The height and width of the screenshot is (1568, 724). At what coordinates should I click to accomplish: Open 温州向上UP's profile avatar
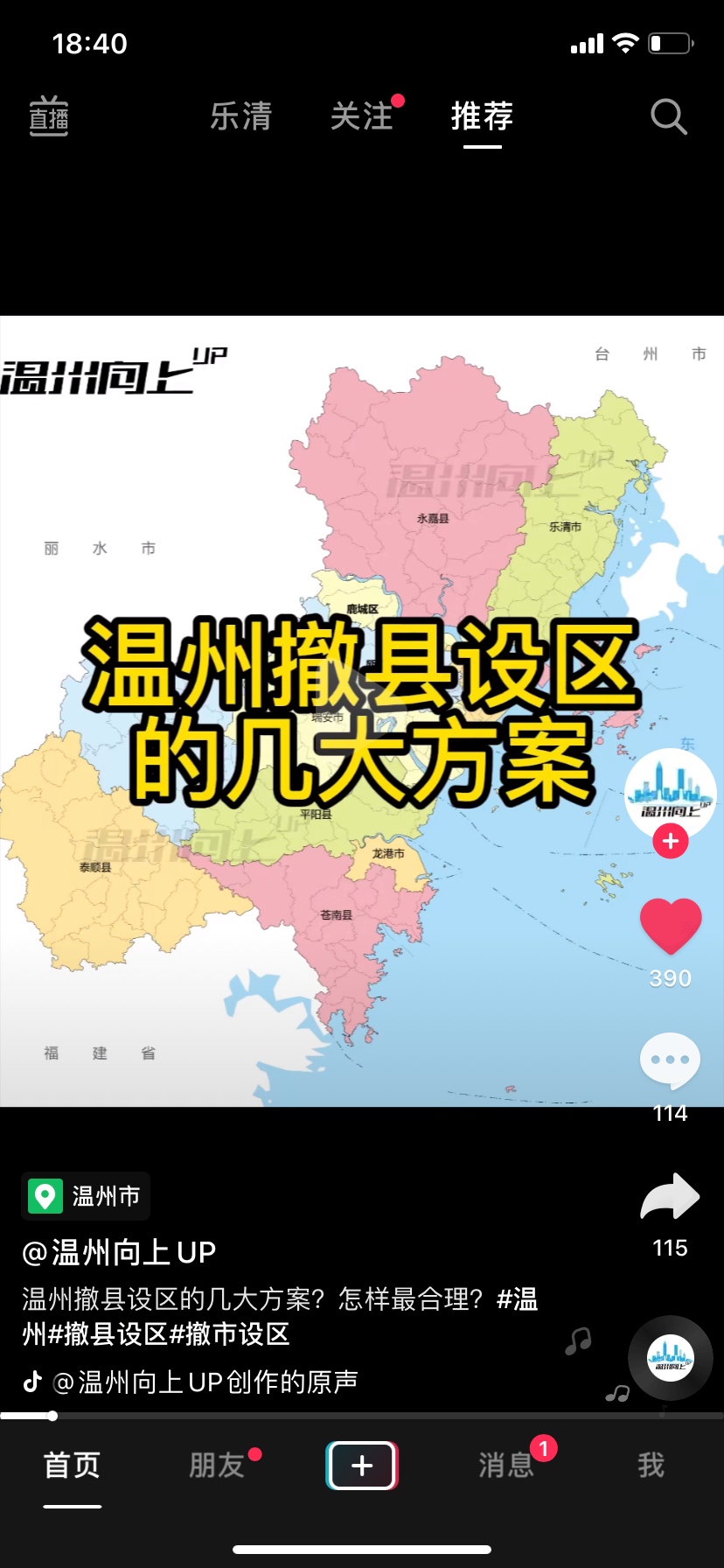click(x=670, y=793)
